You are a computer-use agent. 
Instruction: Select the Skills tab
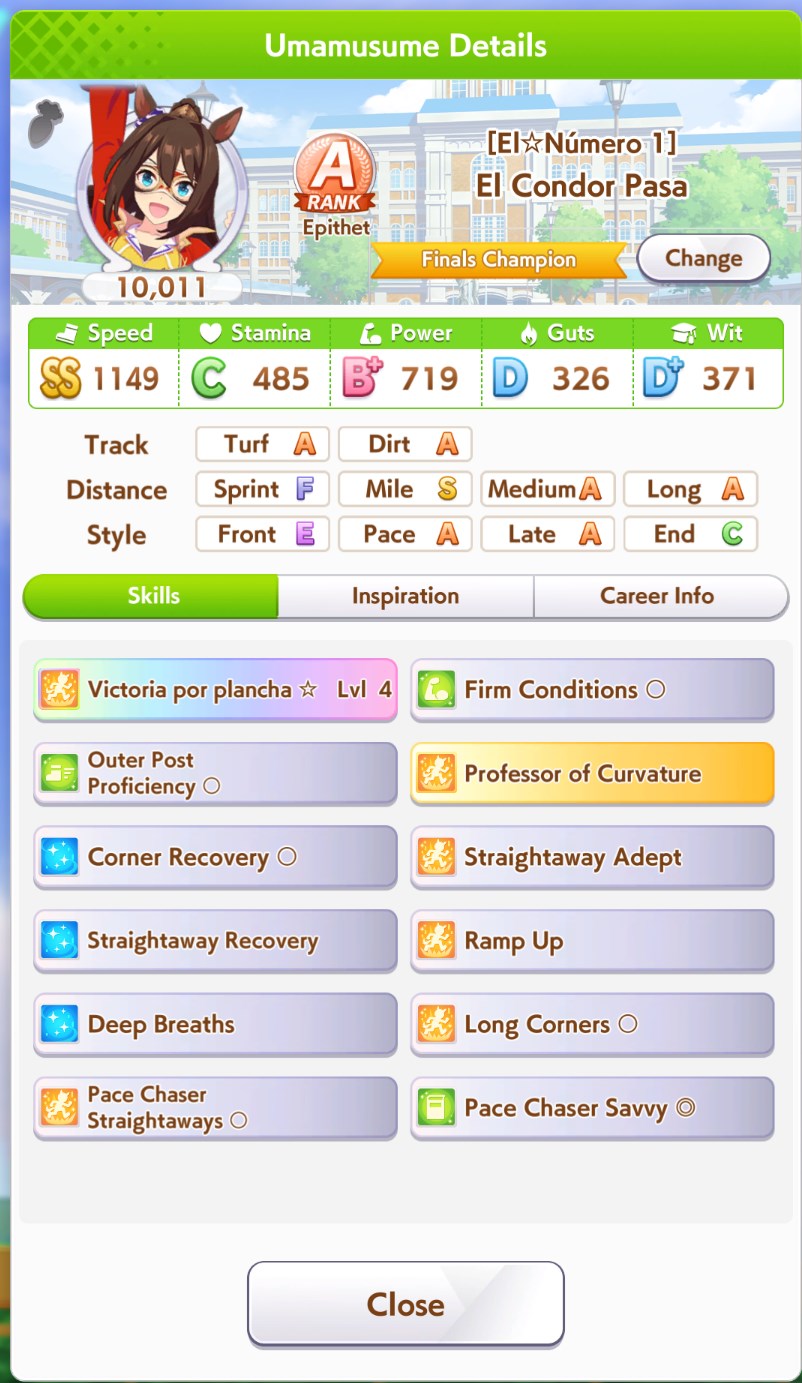[153, 597]
